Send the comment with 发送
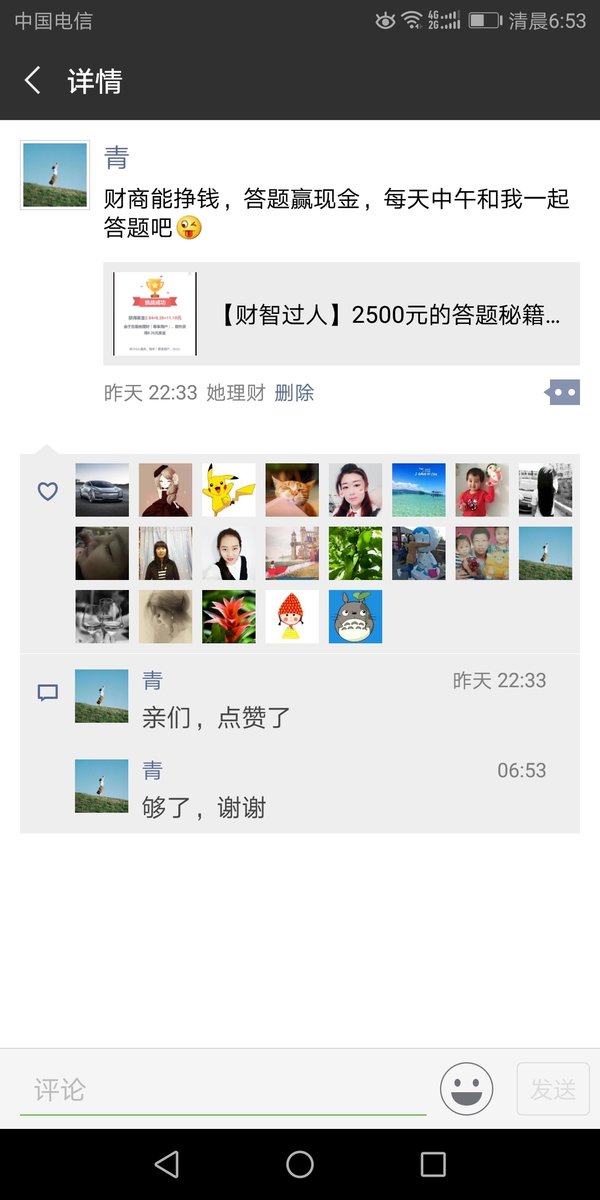Viewport: 600px width, 1200px height. tap(553, 1089)
